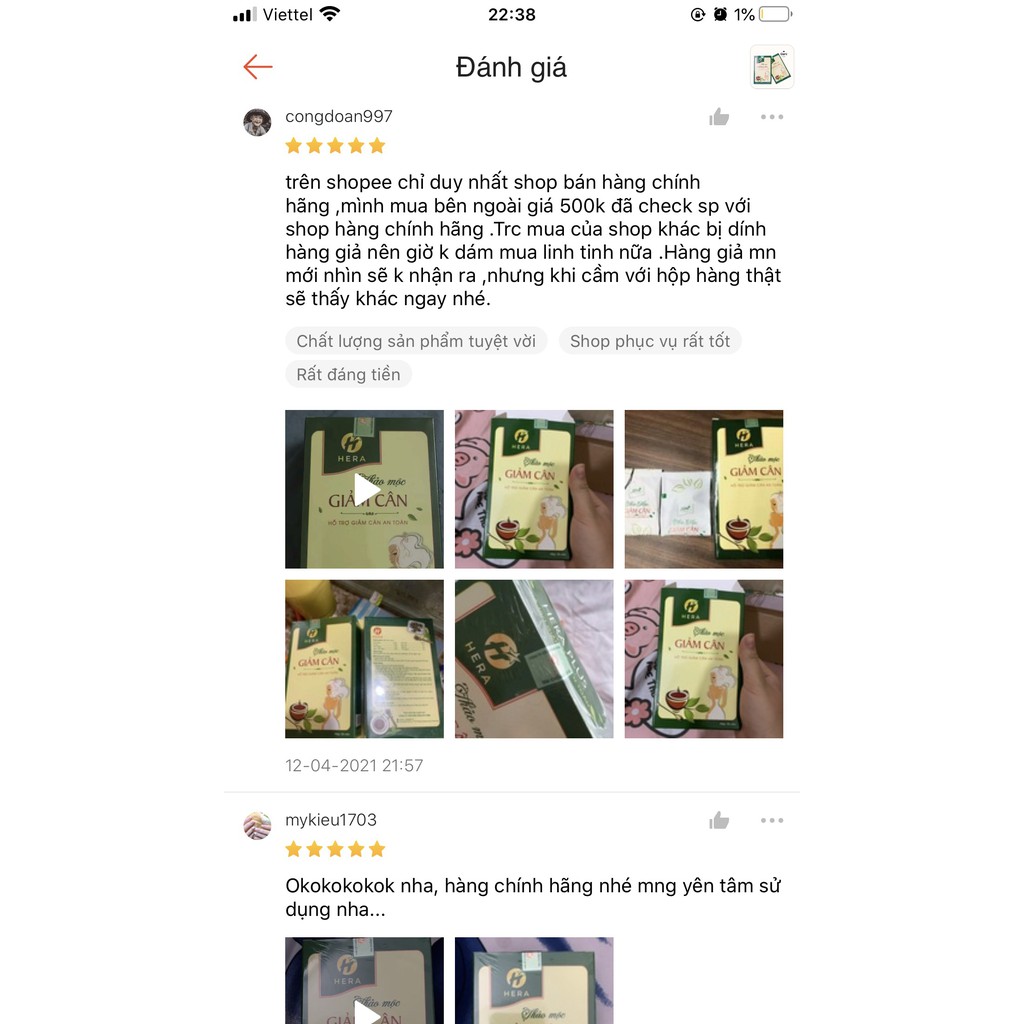Play the video in congdoan997's review
Image resolution: width=1024 pixels, height=1024 pixels.
364,489
